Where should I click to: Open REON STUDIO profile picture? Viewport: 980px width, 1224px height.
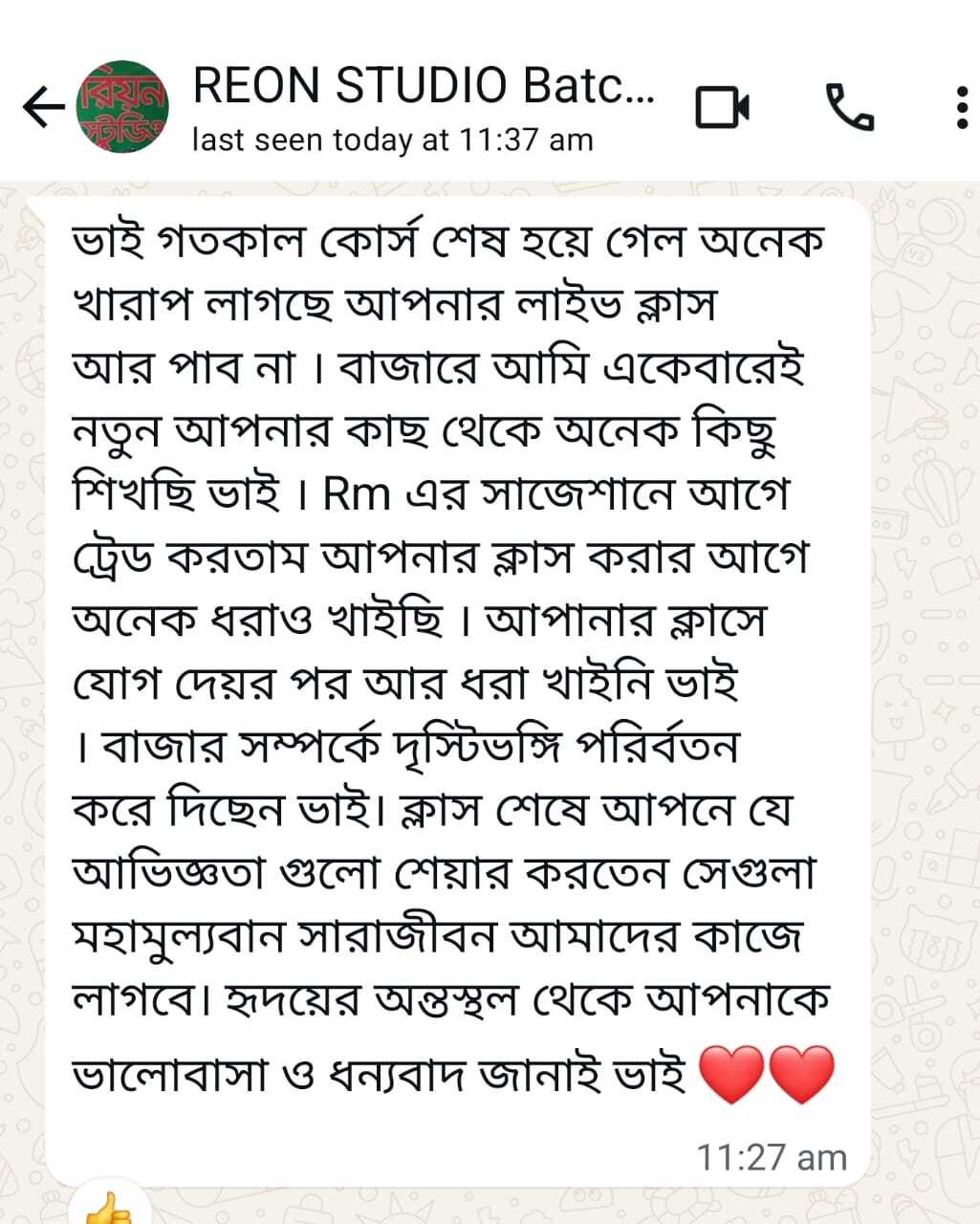122,107
